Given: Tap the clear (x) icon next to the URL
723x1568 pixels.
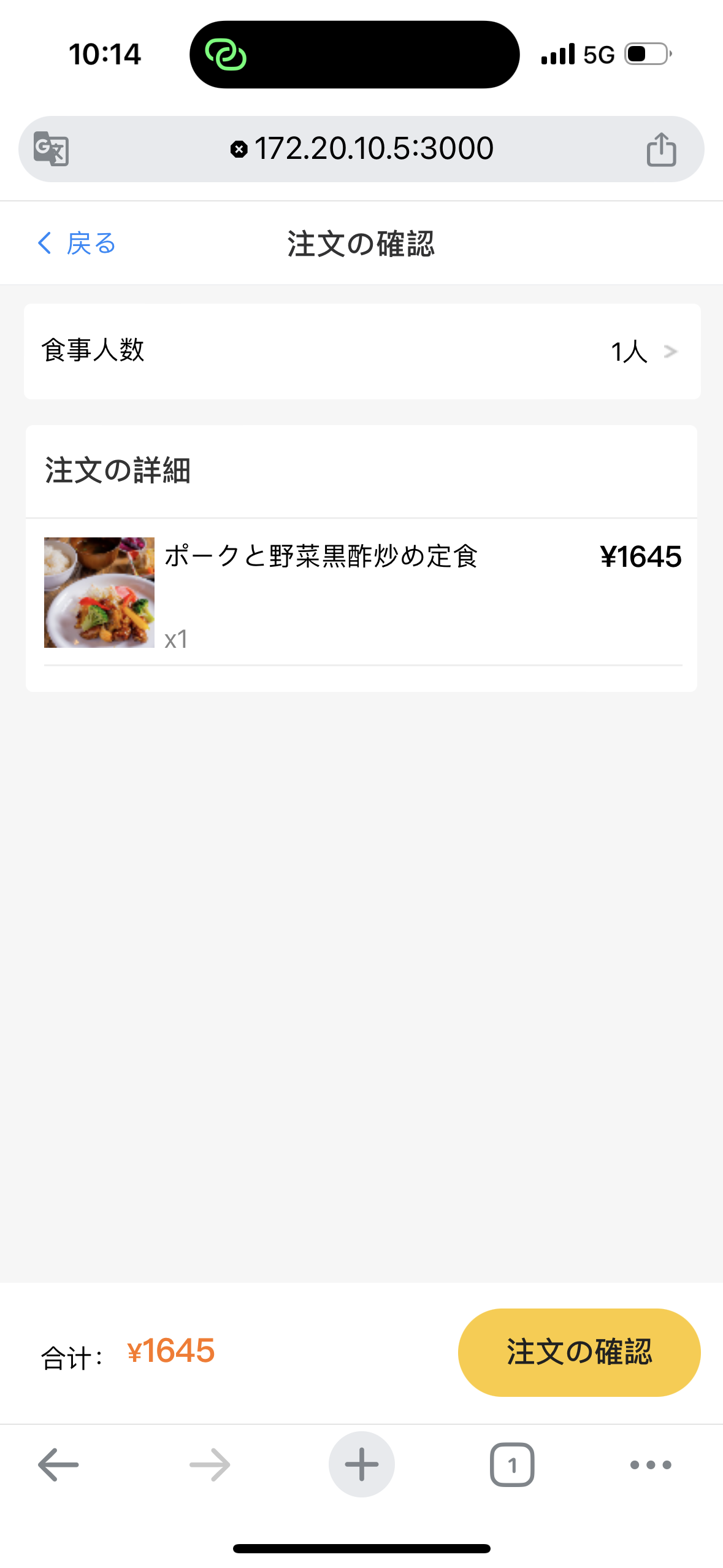Looking at the screenshot, I should click(239, 148).
